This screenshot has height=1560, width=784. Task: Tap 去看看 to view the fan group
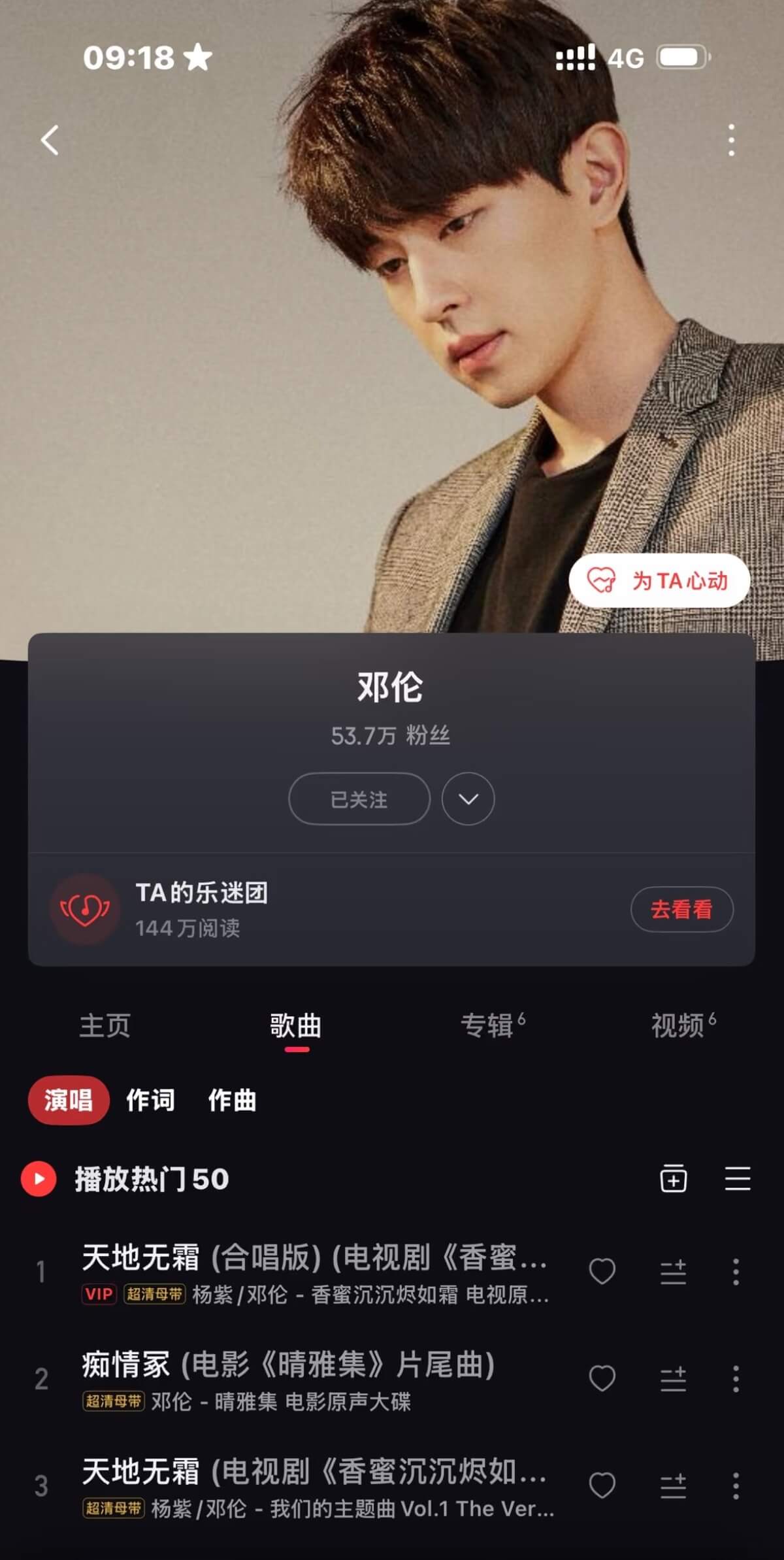[x=681, y=909]
